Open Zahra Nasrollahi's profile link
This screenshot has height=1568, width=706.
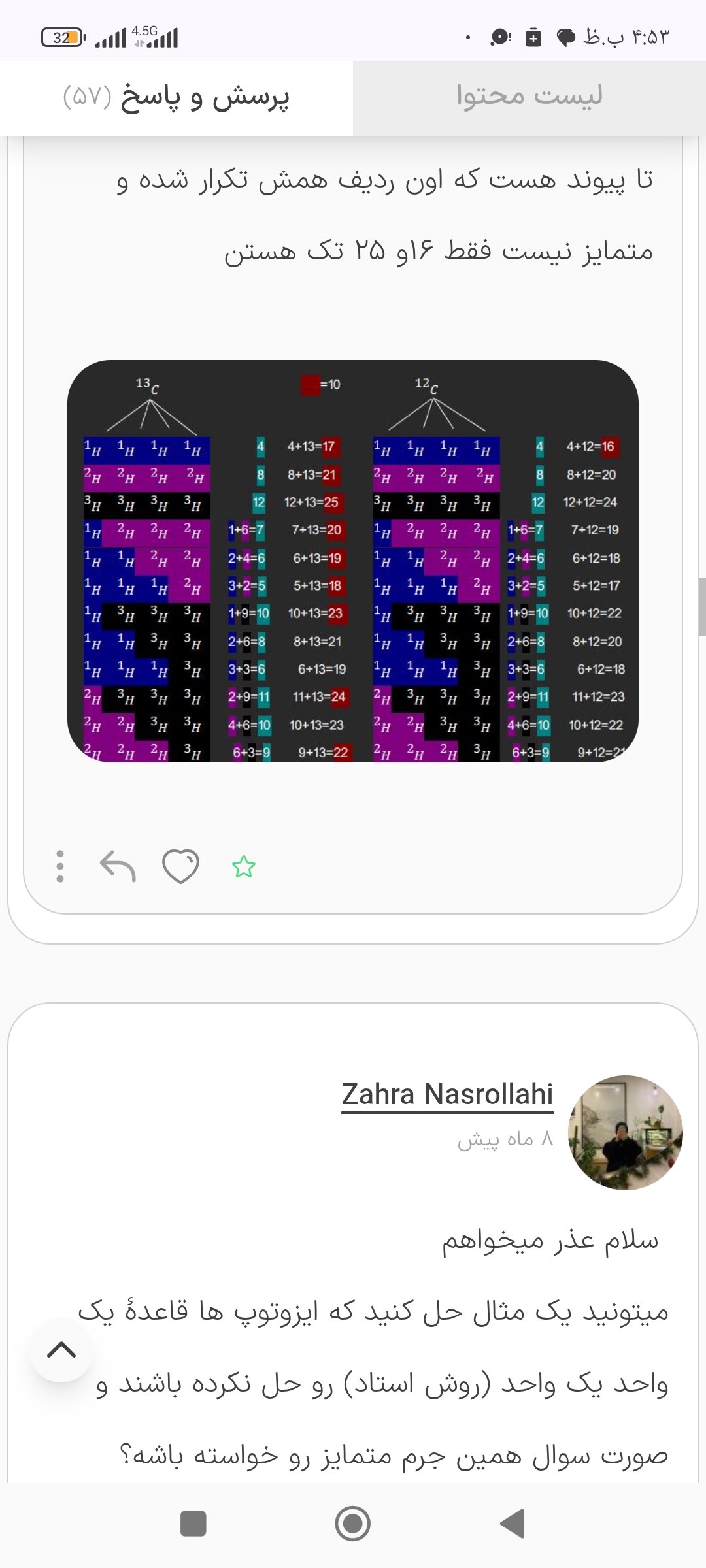447,1094
